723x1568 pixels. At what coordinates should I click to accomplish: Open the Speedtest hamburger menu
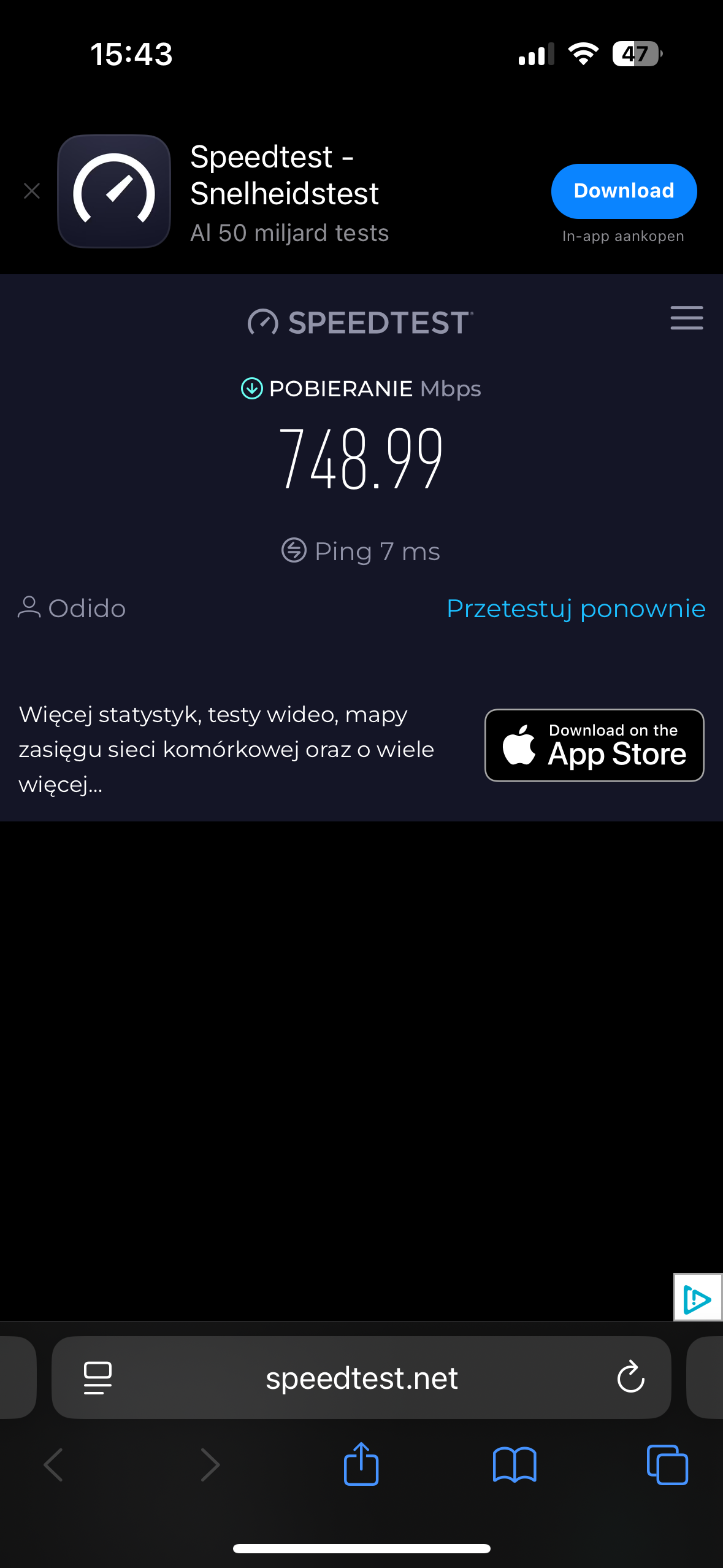686,318
